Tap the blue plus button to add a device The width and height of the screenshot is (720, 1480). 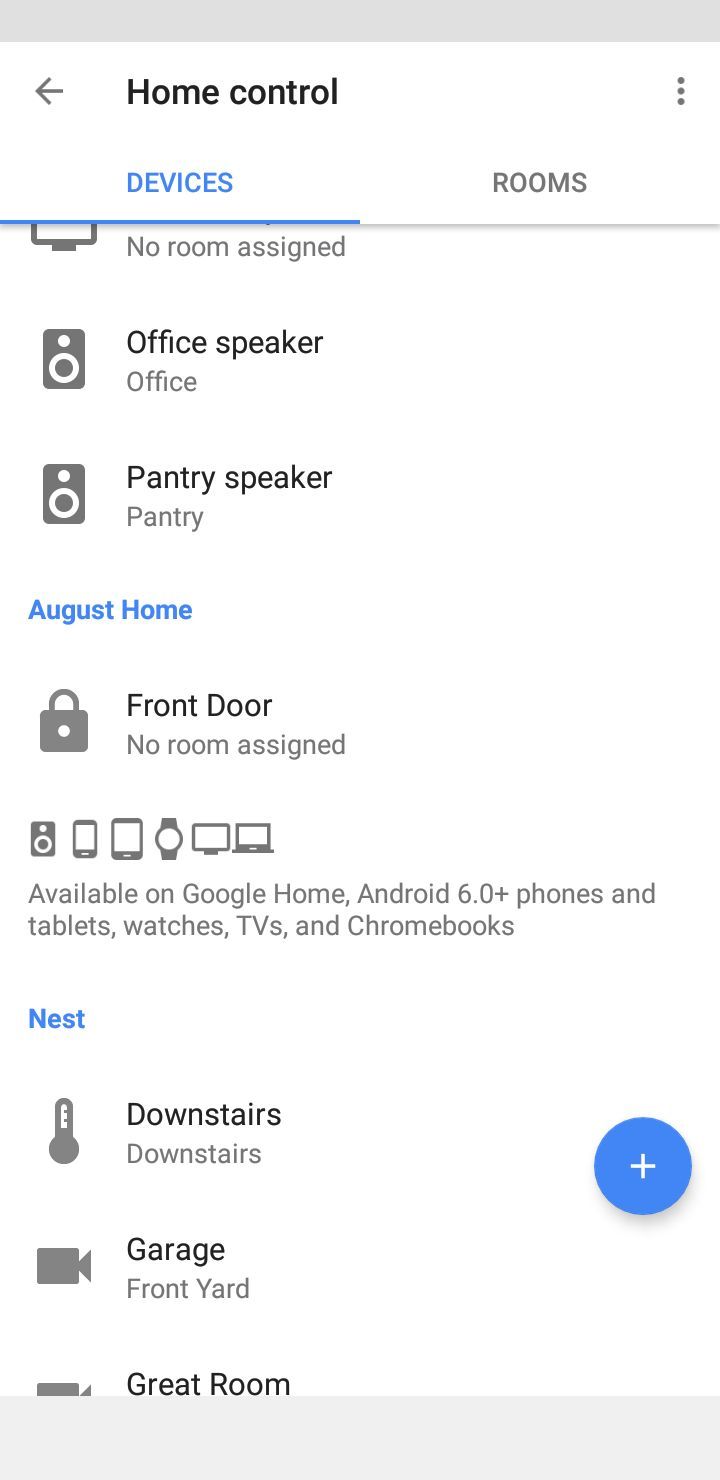click(642, 1166)
